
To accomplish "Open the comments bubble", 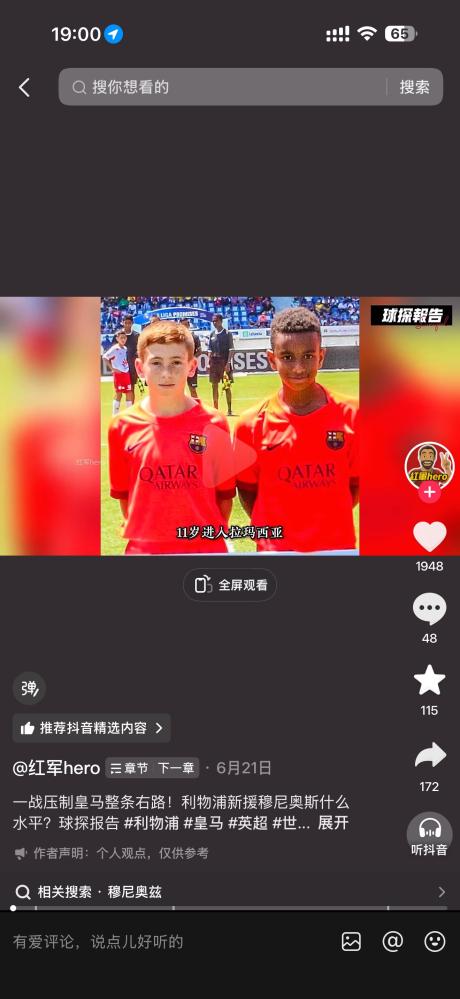I will pos(429,608).
